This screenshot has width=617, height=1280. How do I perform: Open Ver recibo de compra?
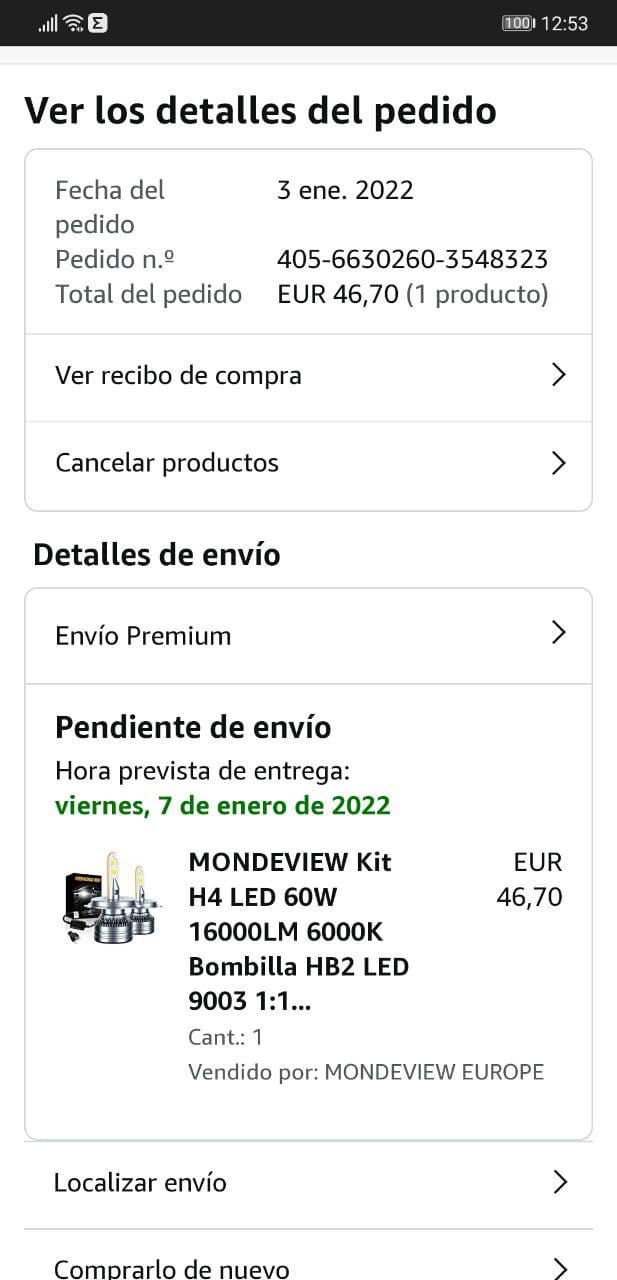[x=308, y=376]
